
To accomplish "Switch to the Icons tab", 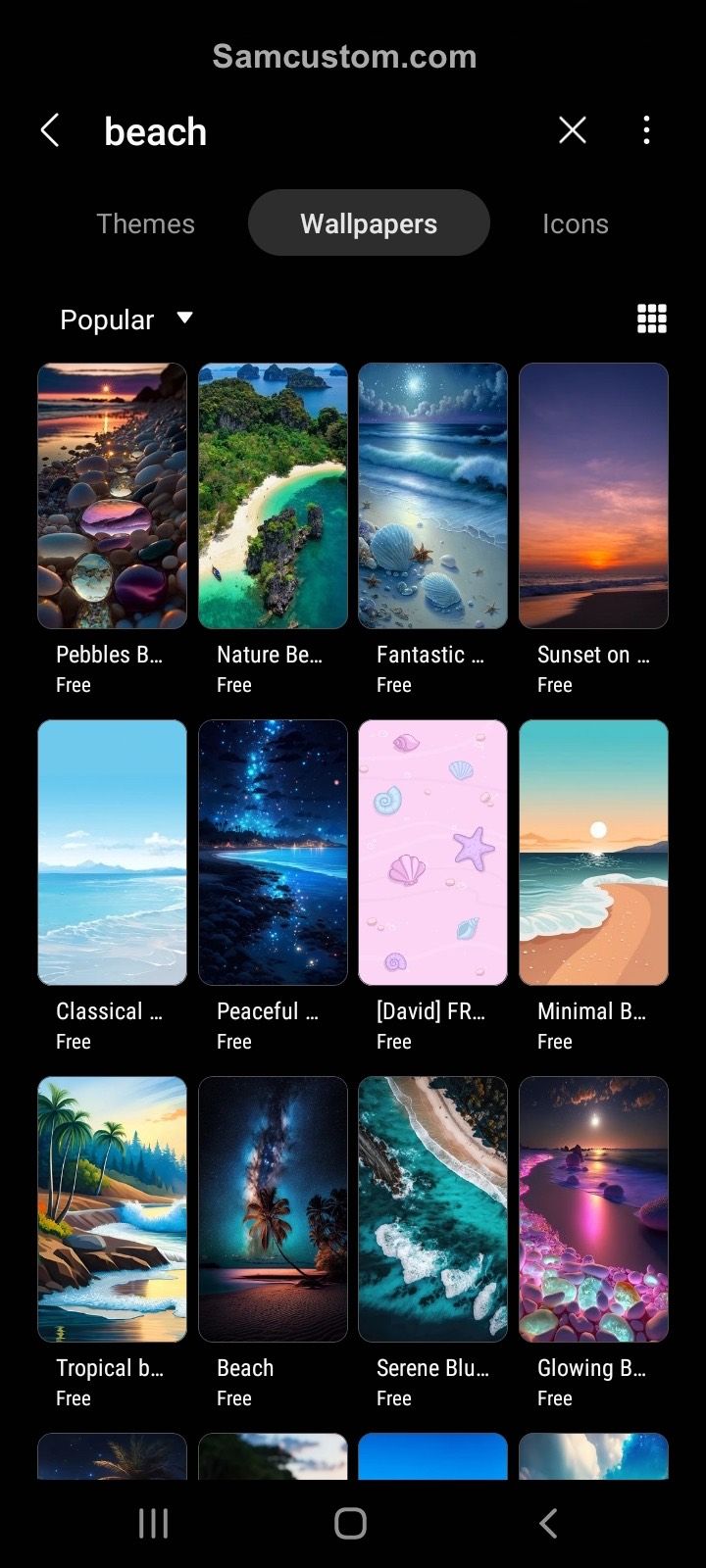I will (x=576, y=223).
